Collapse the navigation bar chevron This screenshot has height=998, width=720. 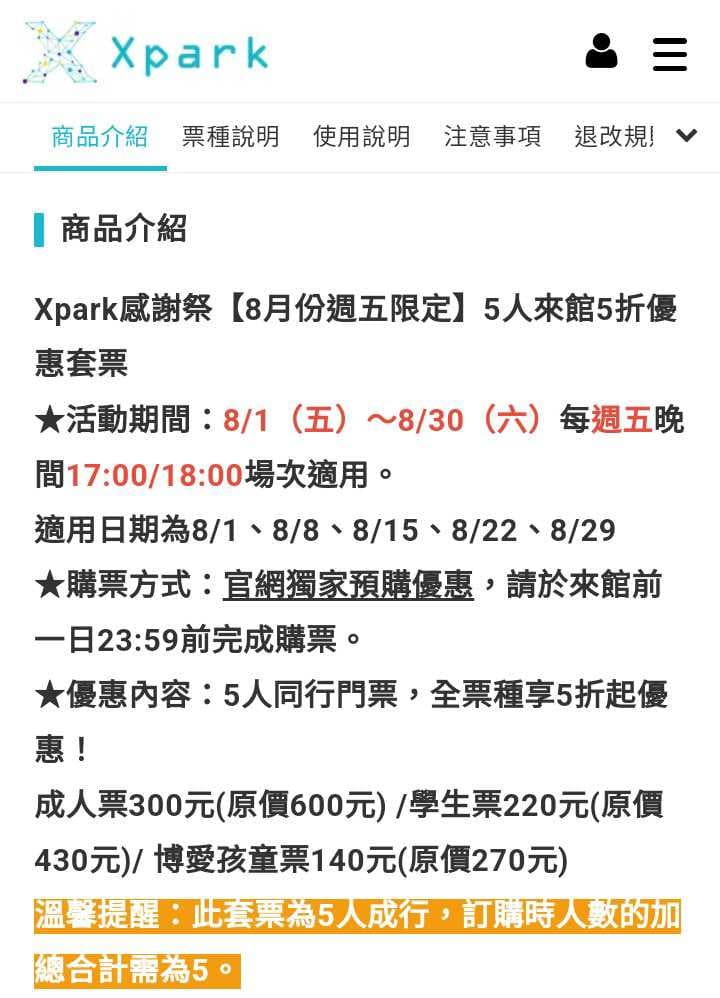coord(687,137)
